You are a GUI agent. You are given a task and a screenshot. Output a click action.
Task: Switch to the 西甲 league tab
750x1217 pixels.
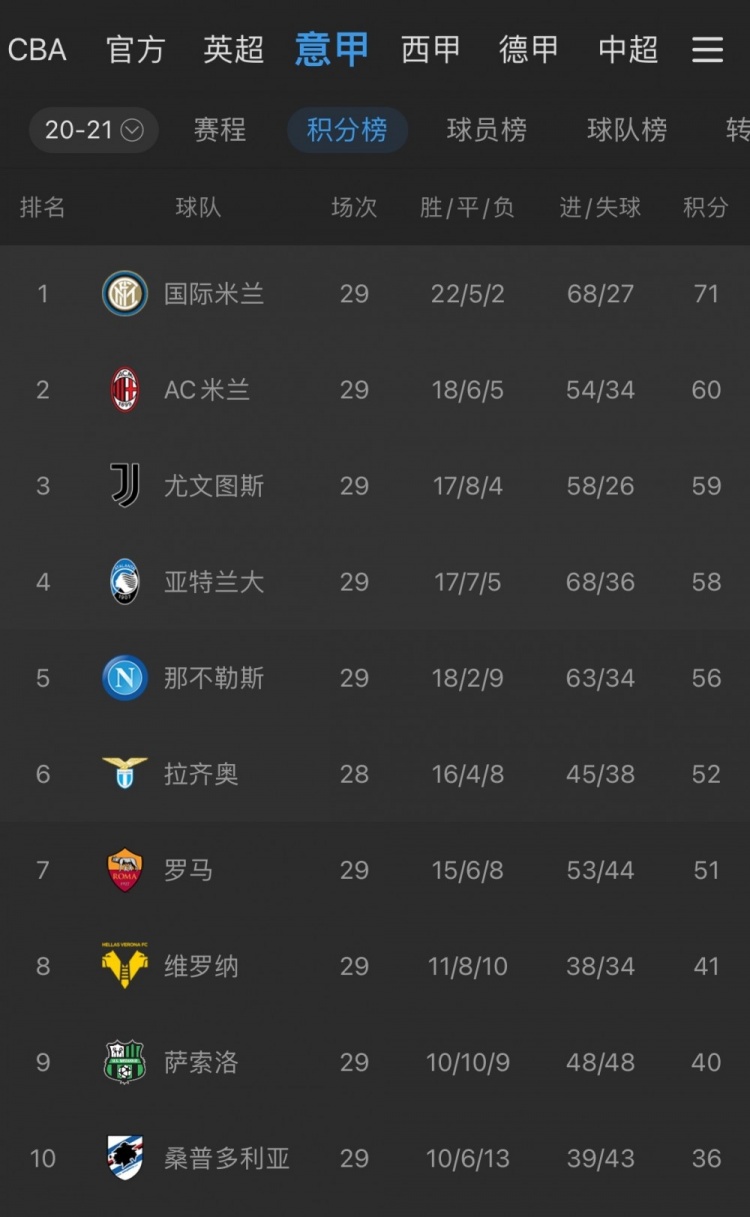pos(429,50)
